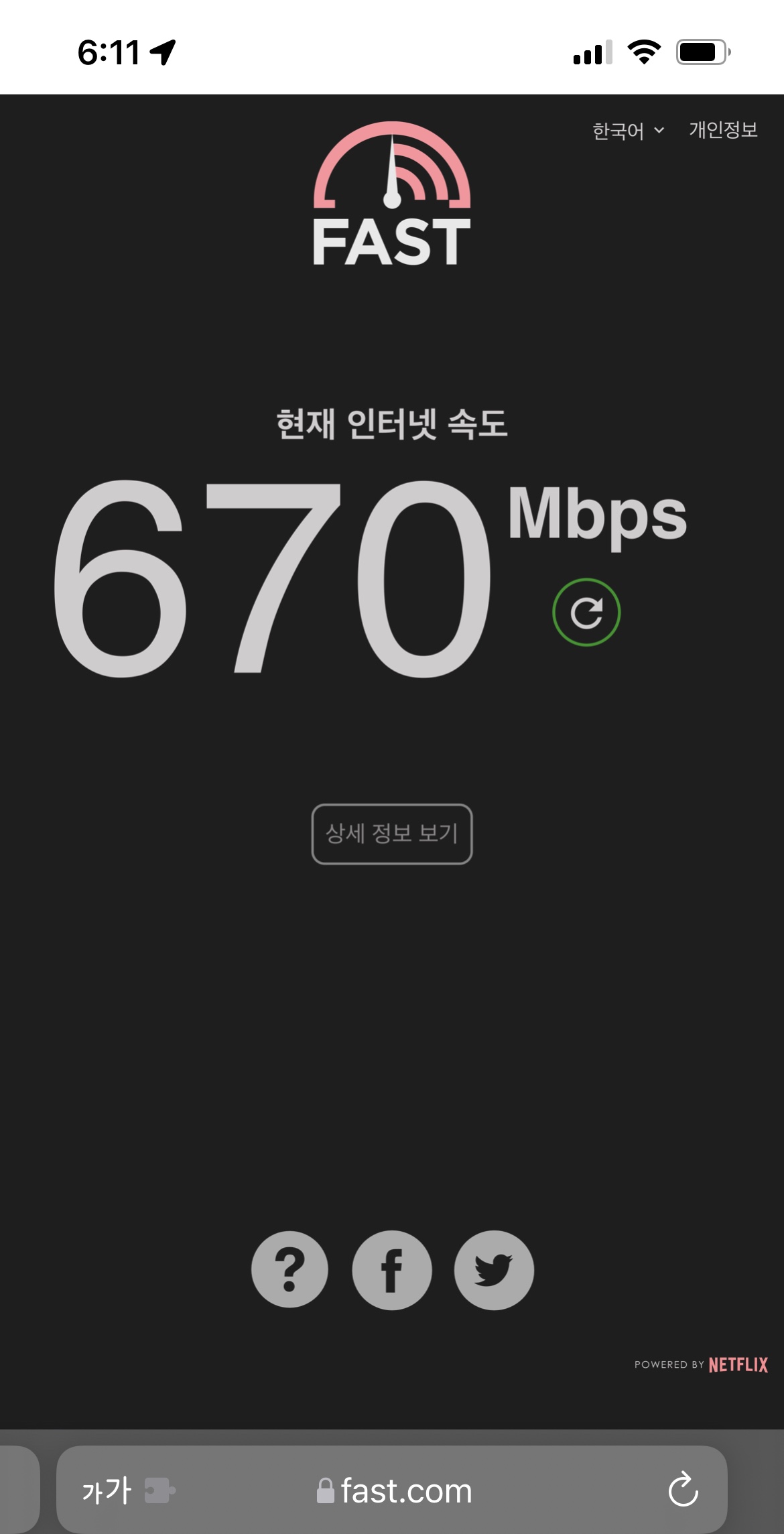Tap the 상세 정보 보기 button
The width and height of the screenshot is (784, 1534).
(x=392, y=834)
